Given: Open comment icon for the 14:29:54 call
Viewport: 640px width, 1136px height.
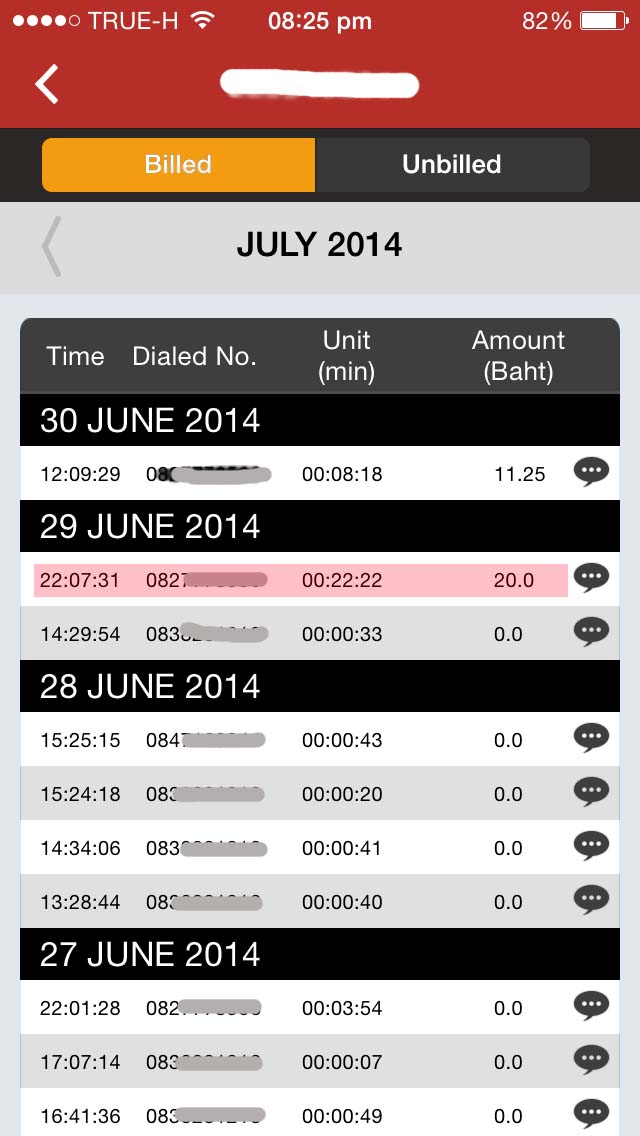Looking at the screenshot, I should (591, 632).
